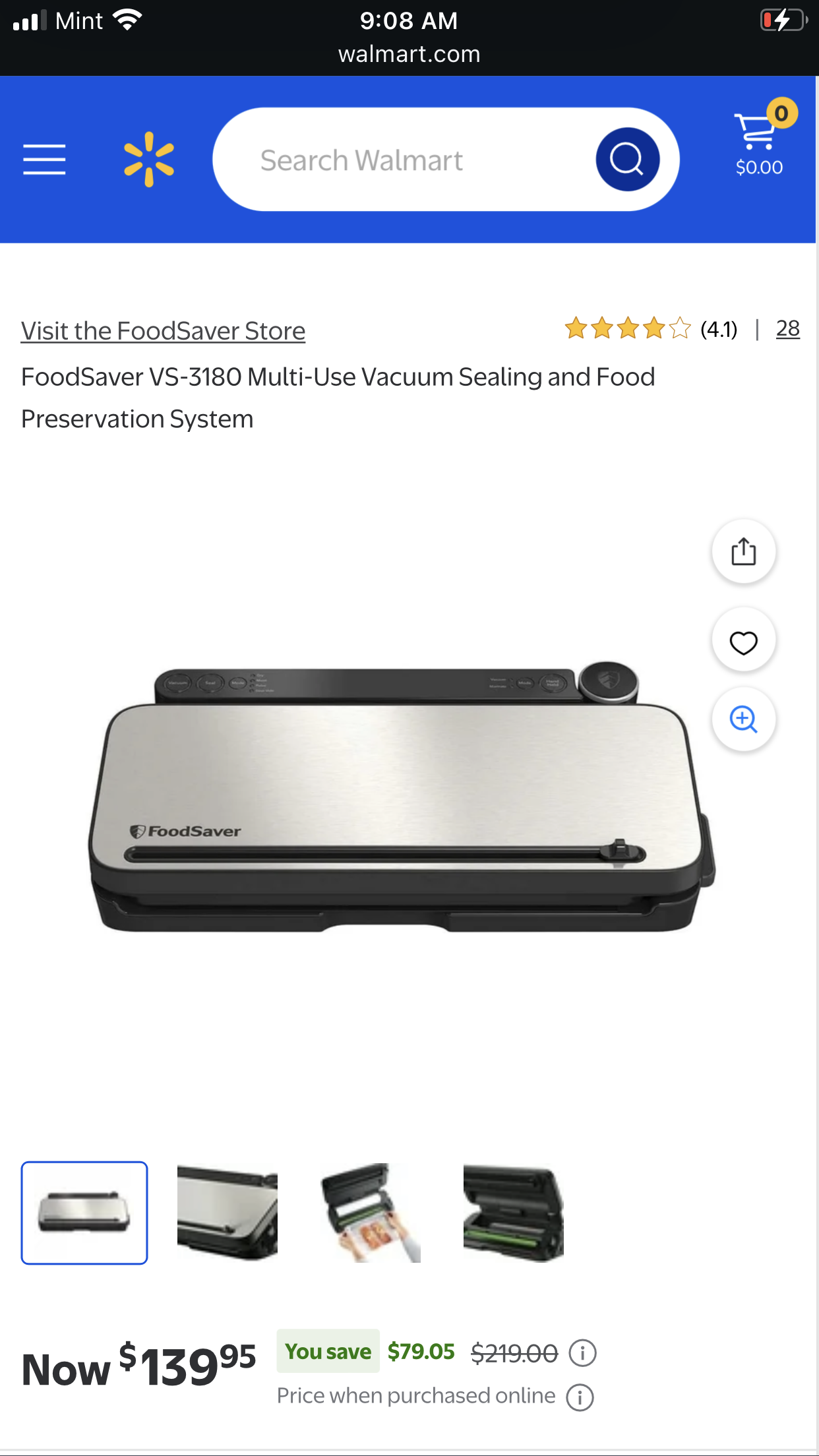The image size is (819, 1456).
Task: Open info icon next to $219.00
Action: tap(582, 1353)
